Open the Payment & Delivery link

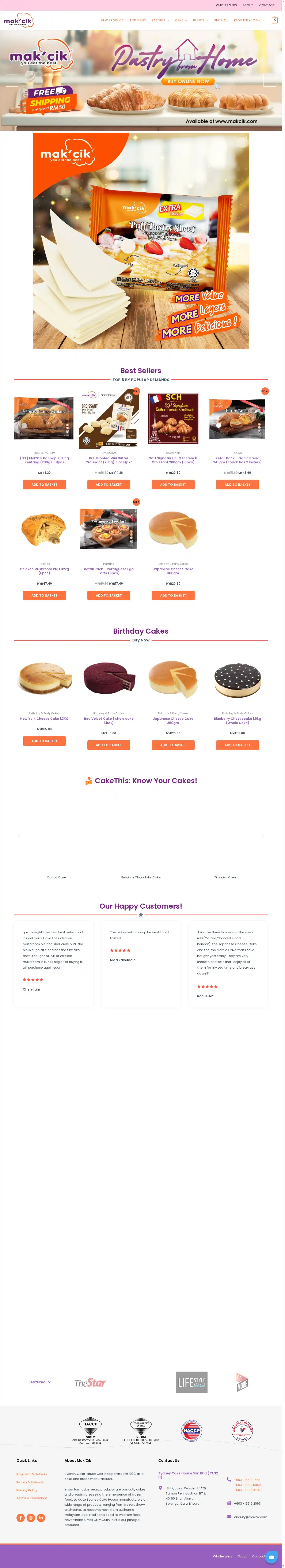pos(32,1474)
